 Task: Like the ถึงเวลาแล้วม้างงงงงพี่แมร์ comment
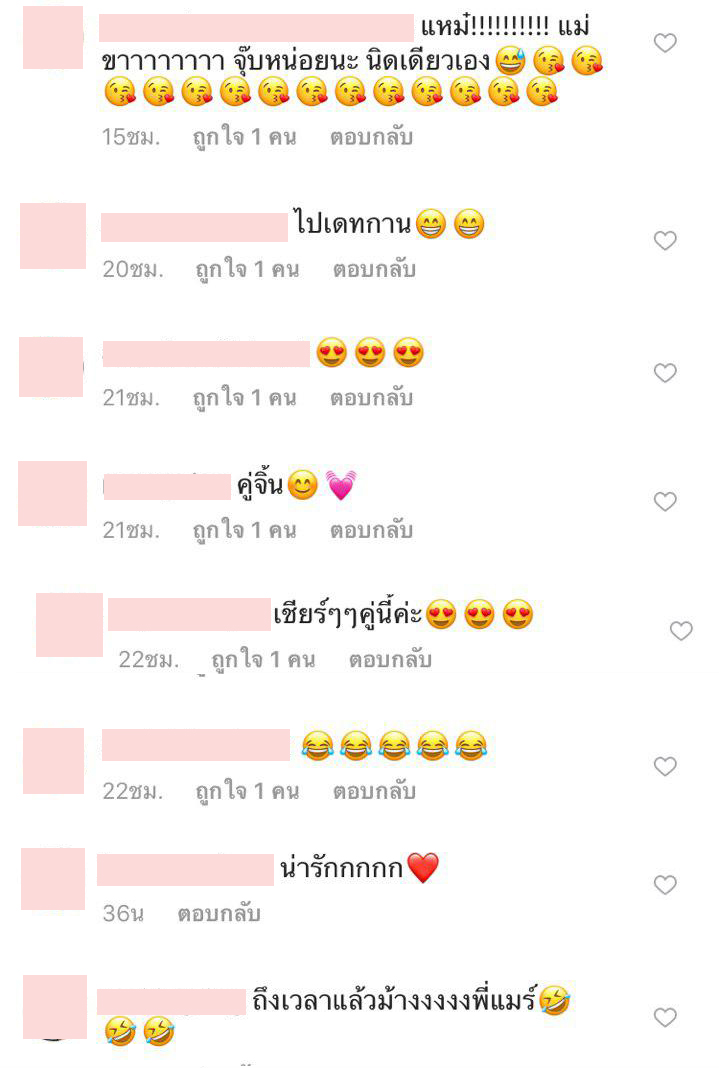click(665, 1017)
